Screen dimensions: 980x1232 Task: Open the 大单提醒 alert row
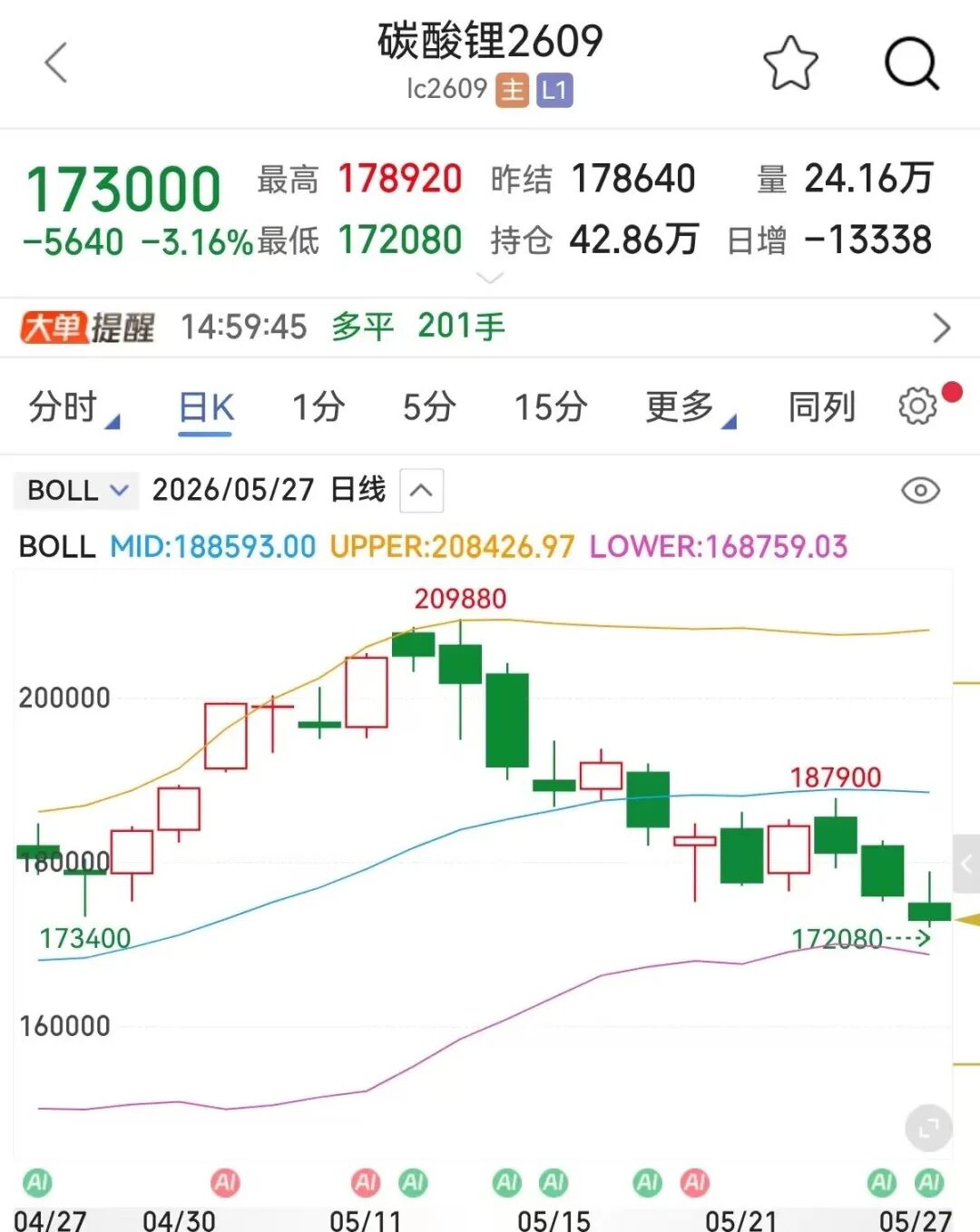point(490,327)
